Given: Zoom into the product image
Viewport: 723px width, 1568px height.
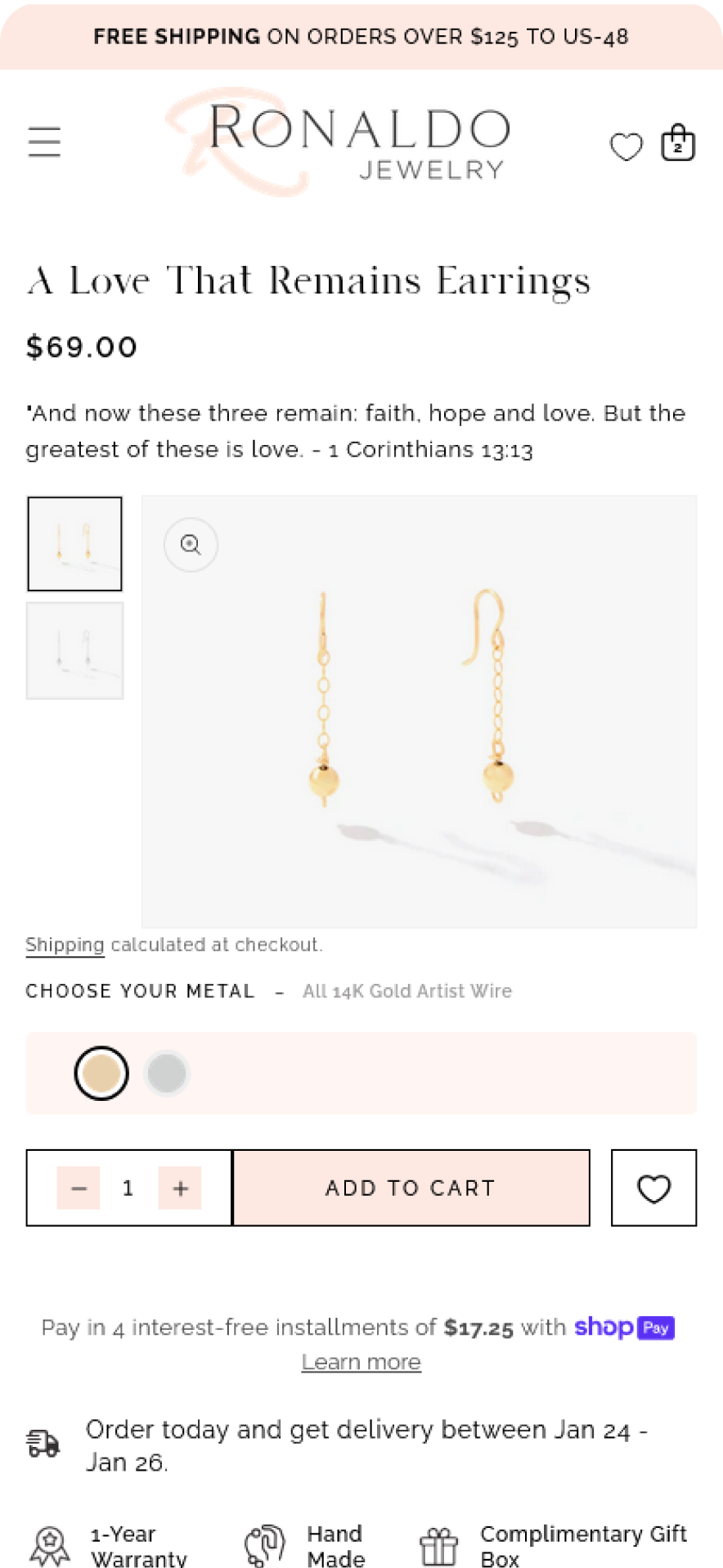Looking at the screenshot, I should click(191, 544).
